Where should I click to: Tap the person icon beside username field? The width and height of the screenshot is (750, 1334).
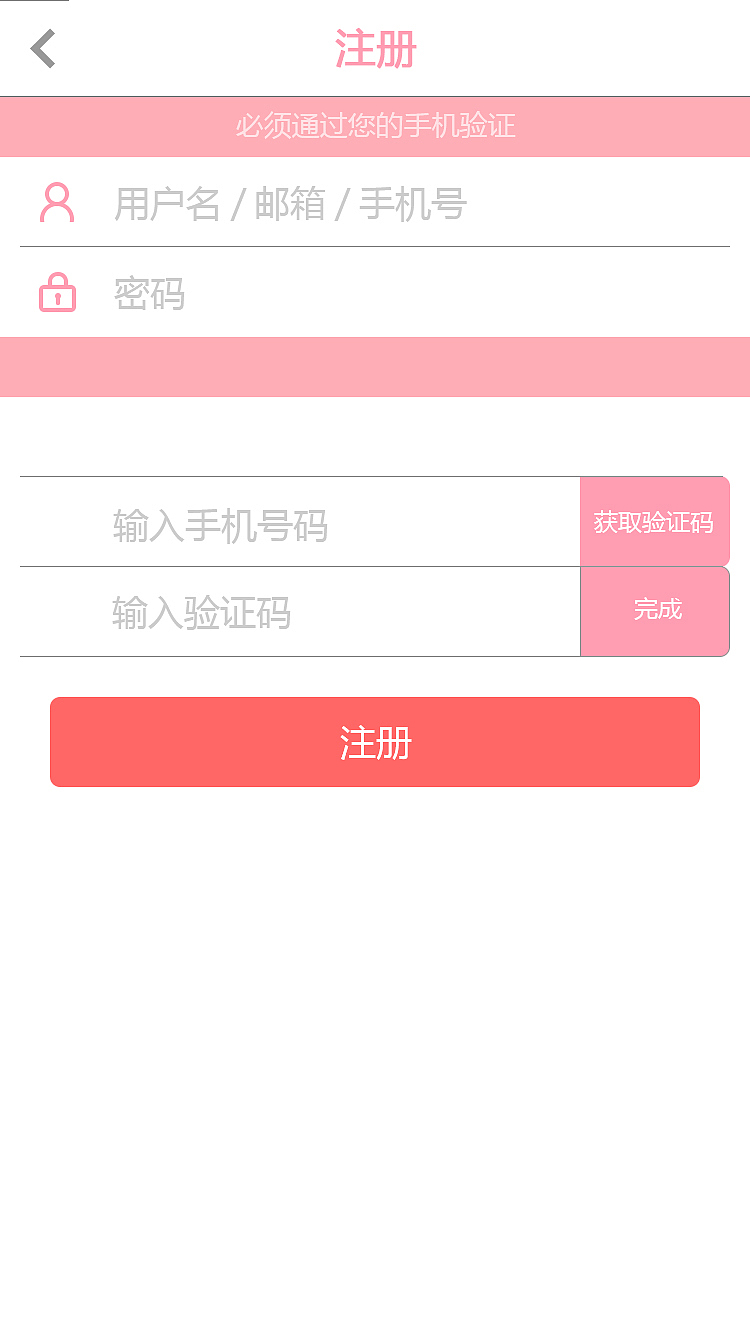[57, 204]
